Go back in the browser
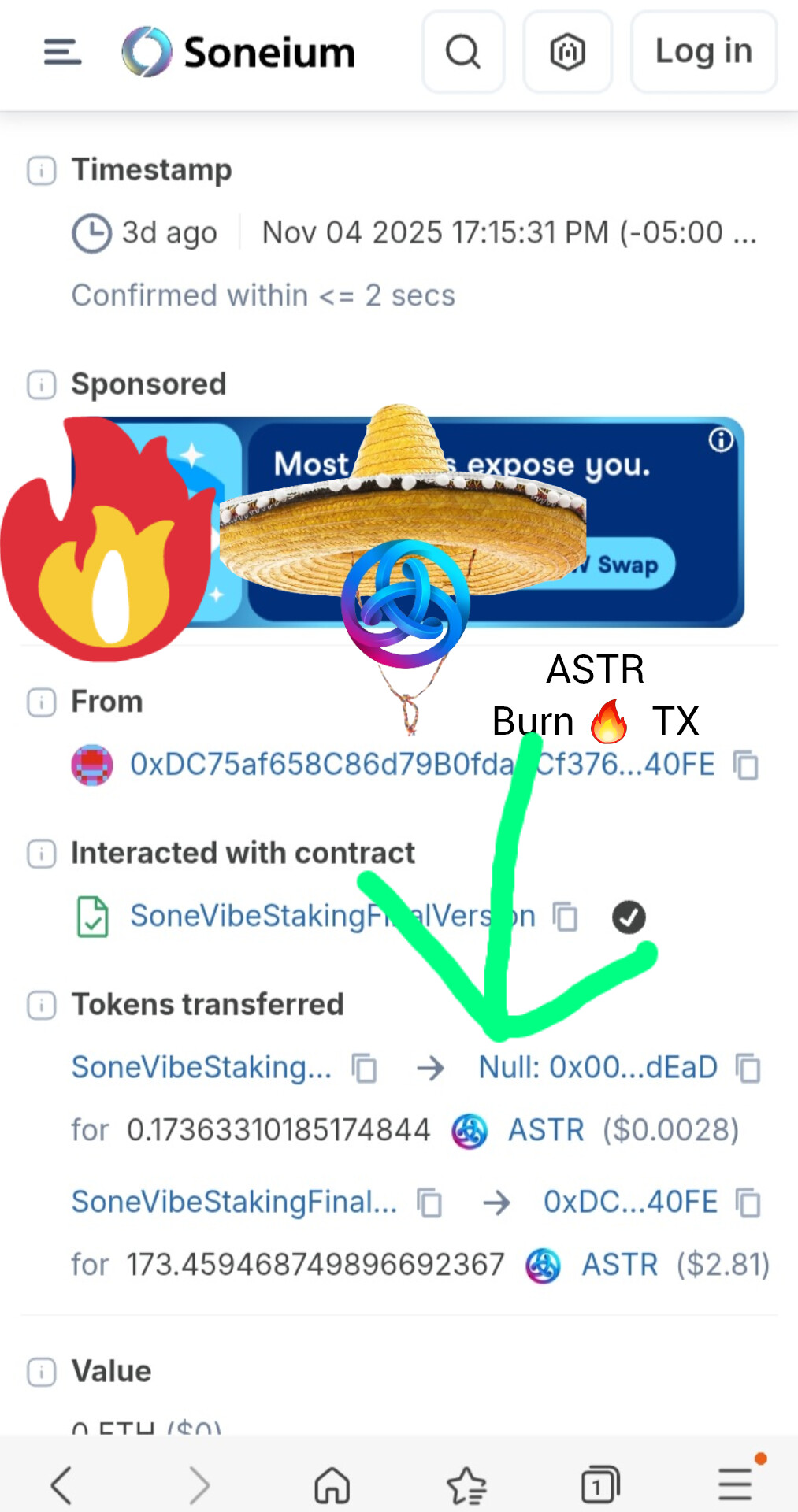The width and height of the screenshot is (798, 1512). point(61,1486)
